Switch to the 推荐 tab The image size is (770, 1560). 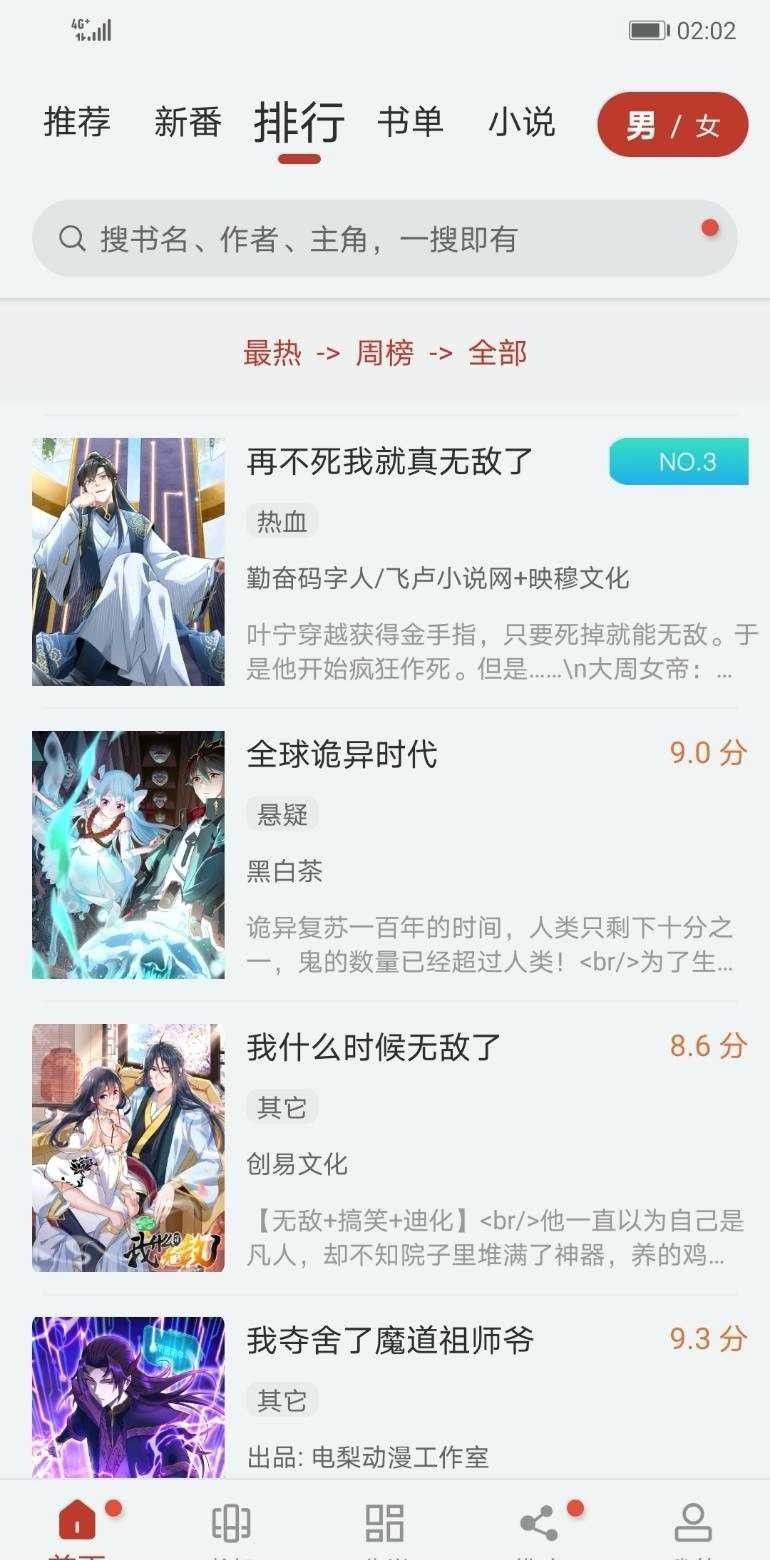tap(77, 123)
